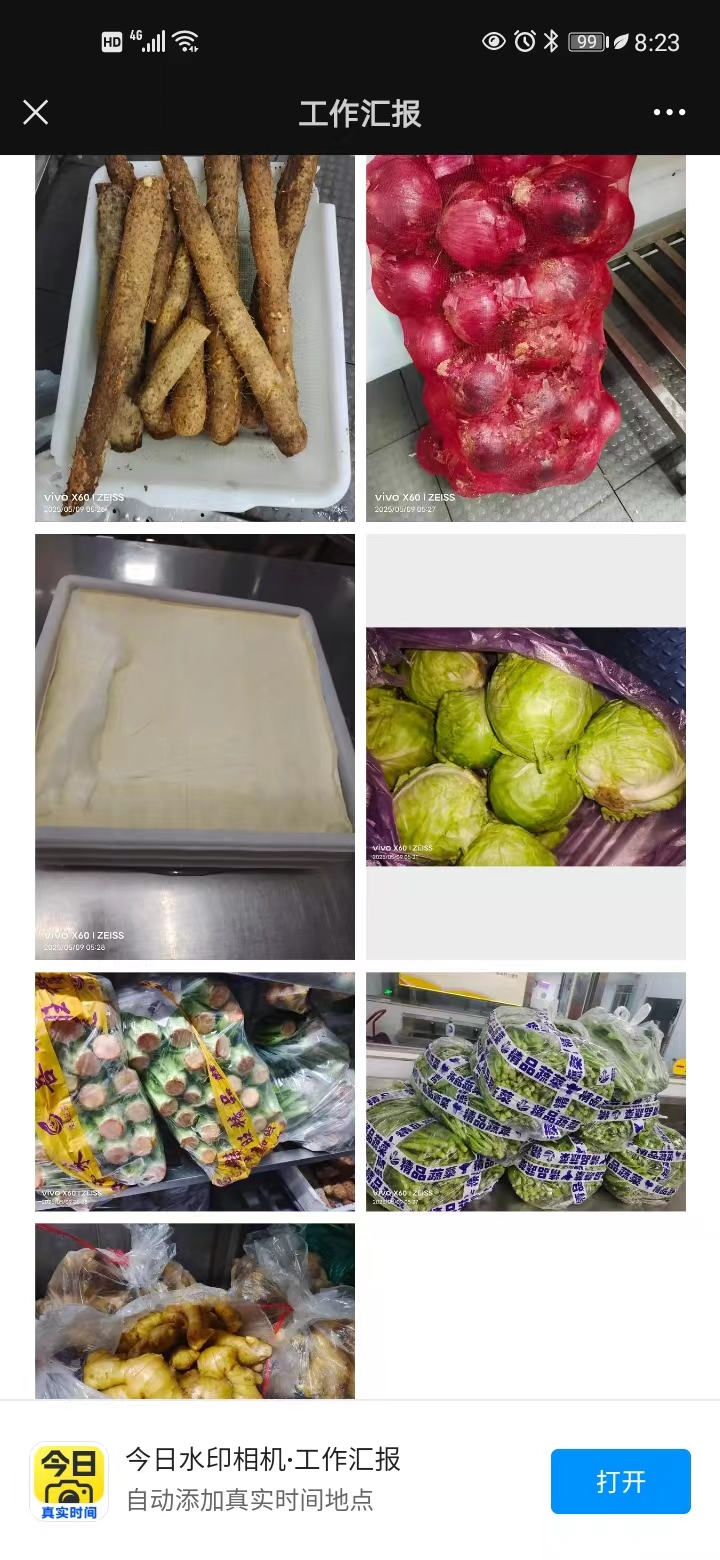Screen dimensions: 720x1560
Task: Open 今日水印相机 app banner
Action: tap(263, 1479)
